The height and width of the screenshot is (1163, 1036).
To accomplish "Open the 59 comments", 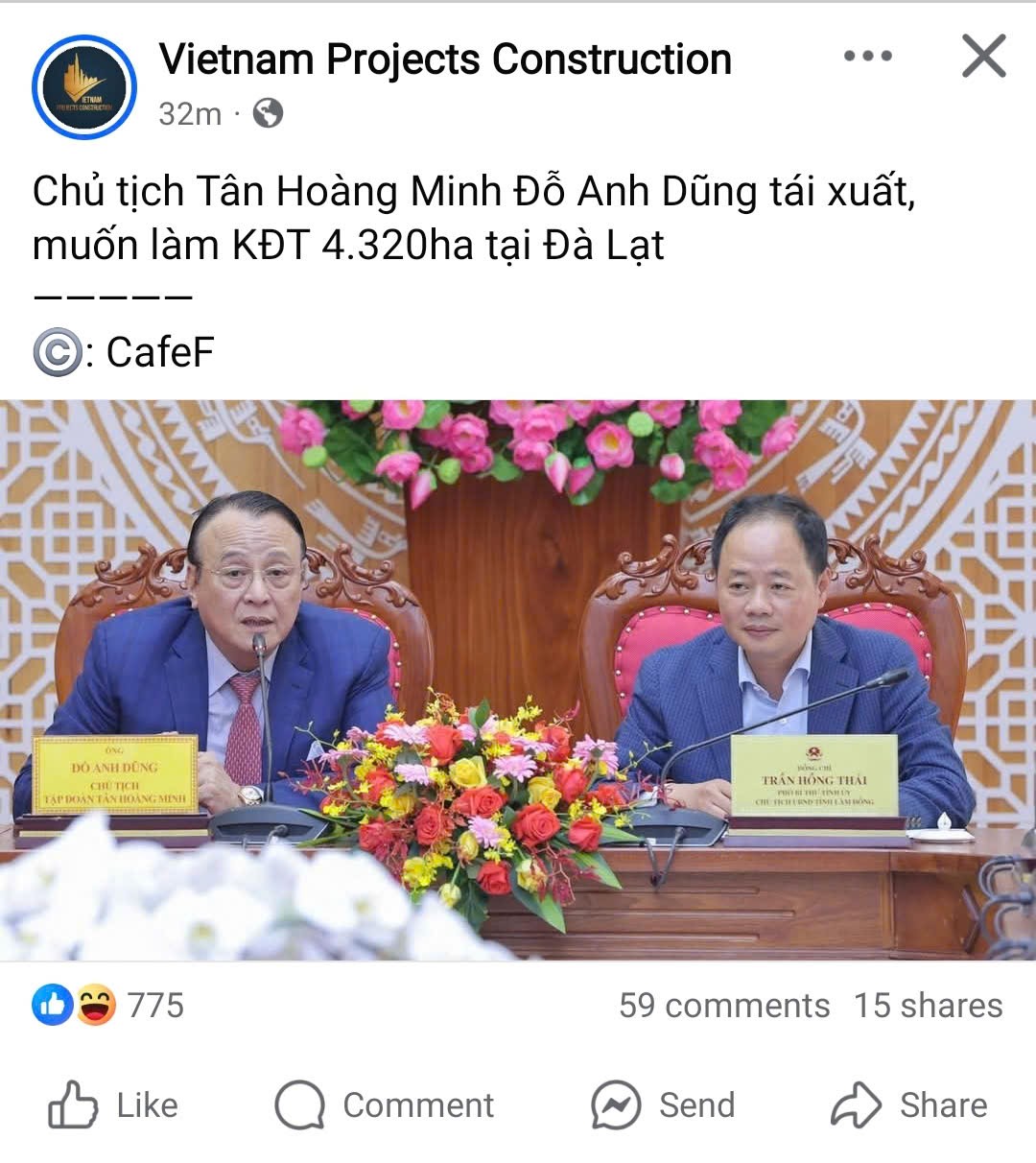I will (724, 1006).
